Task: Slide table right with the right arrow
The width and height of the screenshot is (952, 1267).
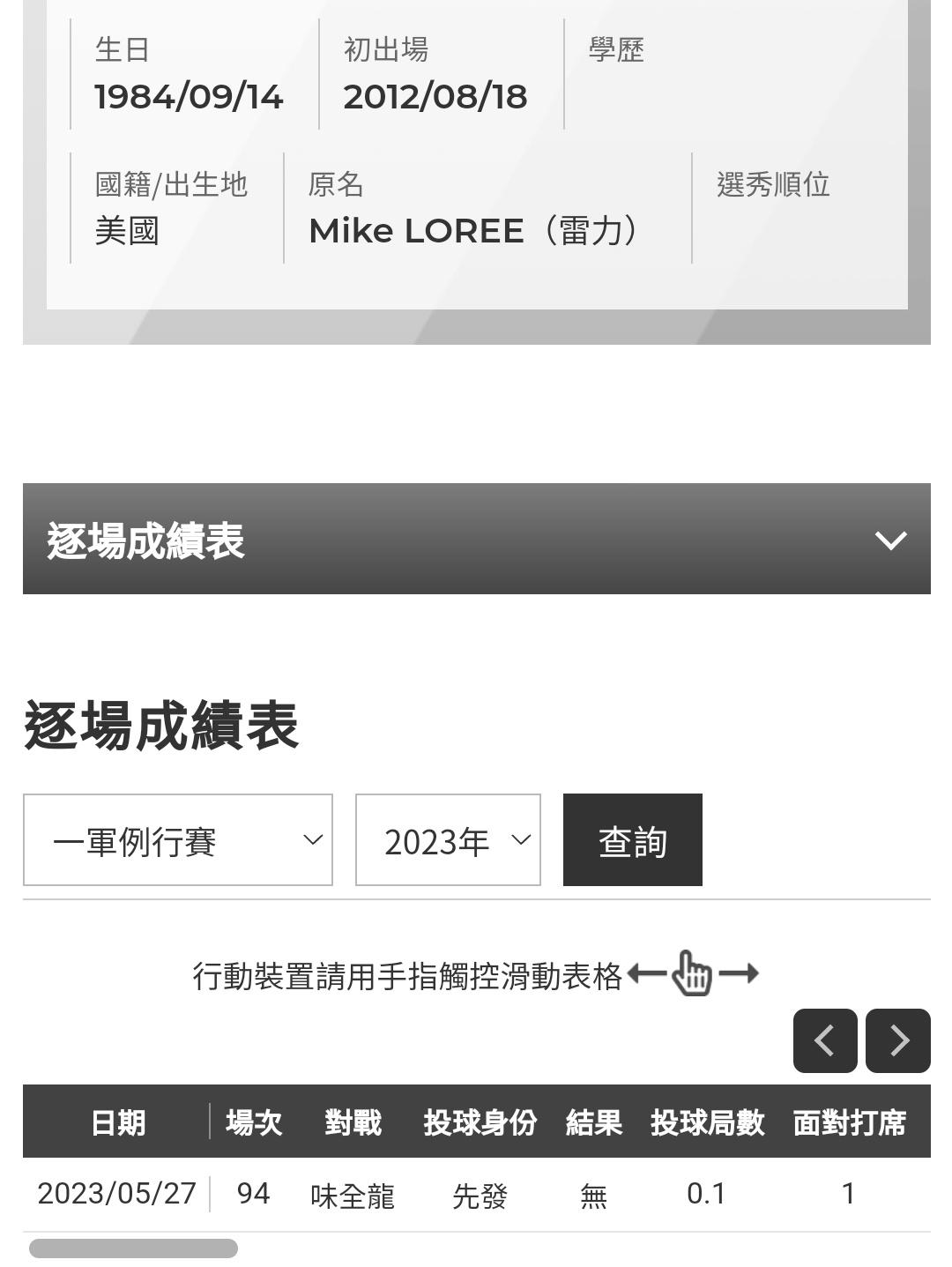Action: (x=897, y=1041)
